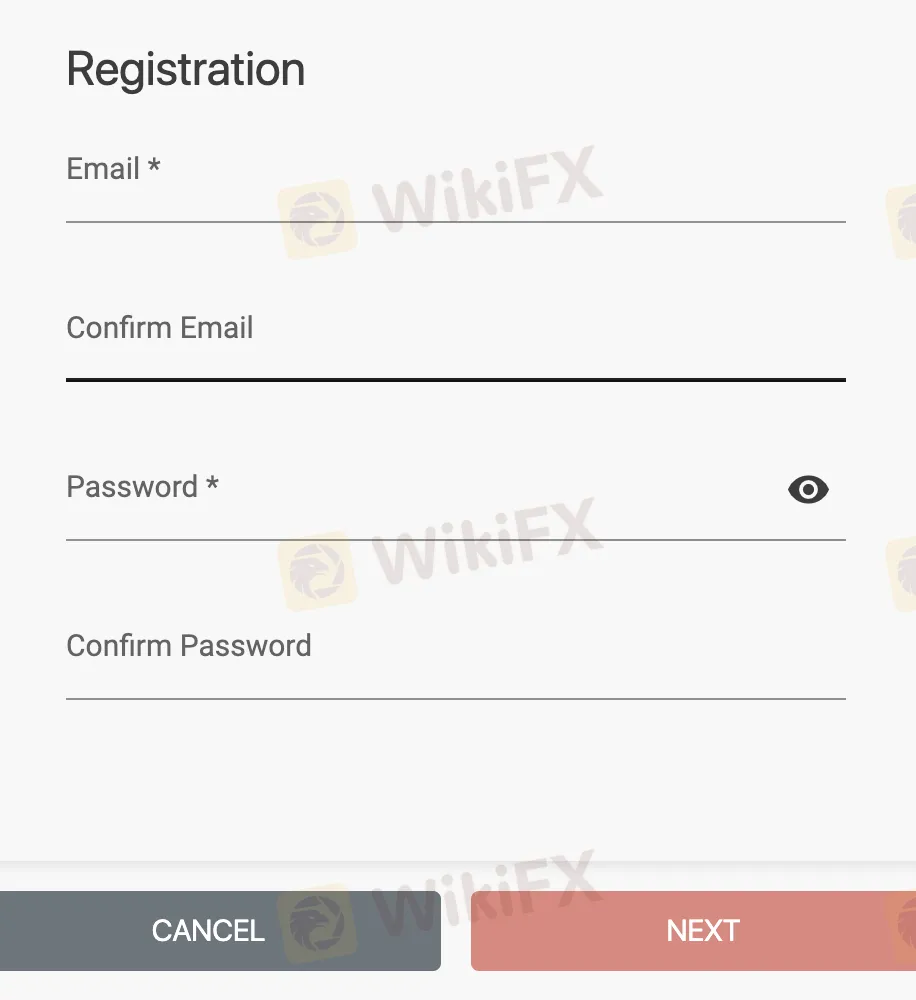The height and width of the screenshot is (1000, 916).
Task: Select the Password input field
Action: [x=420, y=508]
